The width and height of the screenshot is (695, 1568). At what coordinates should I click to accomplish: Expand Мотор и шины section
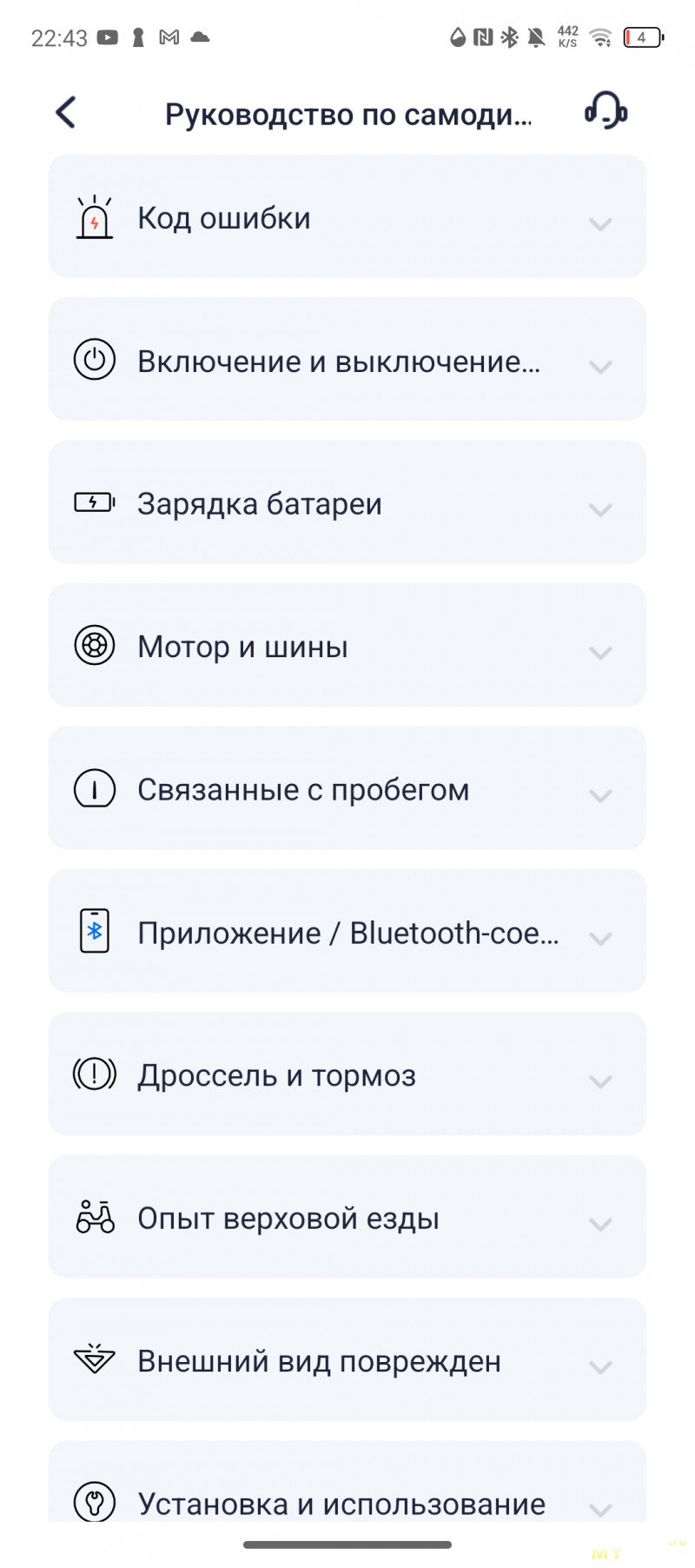[x=347, y=646]
